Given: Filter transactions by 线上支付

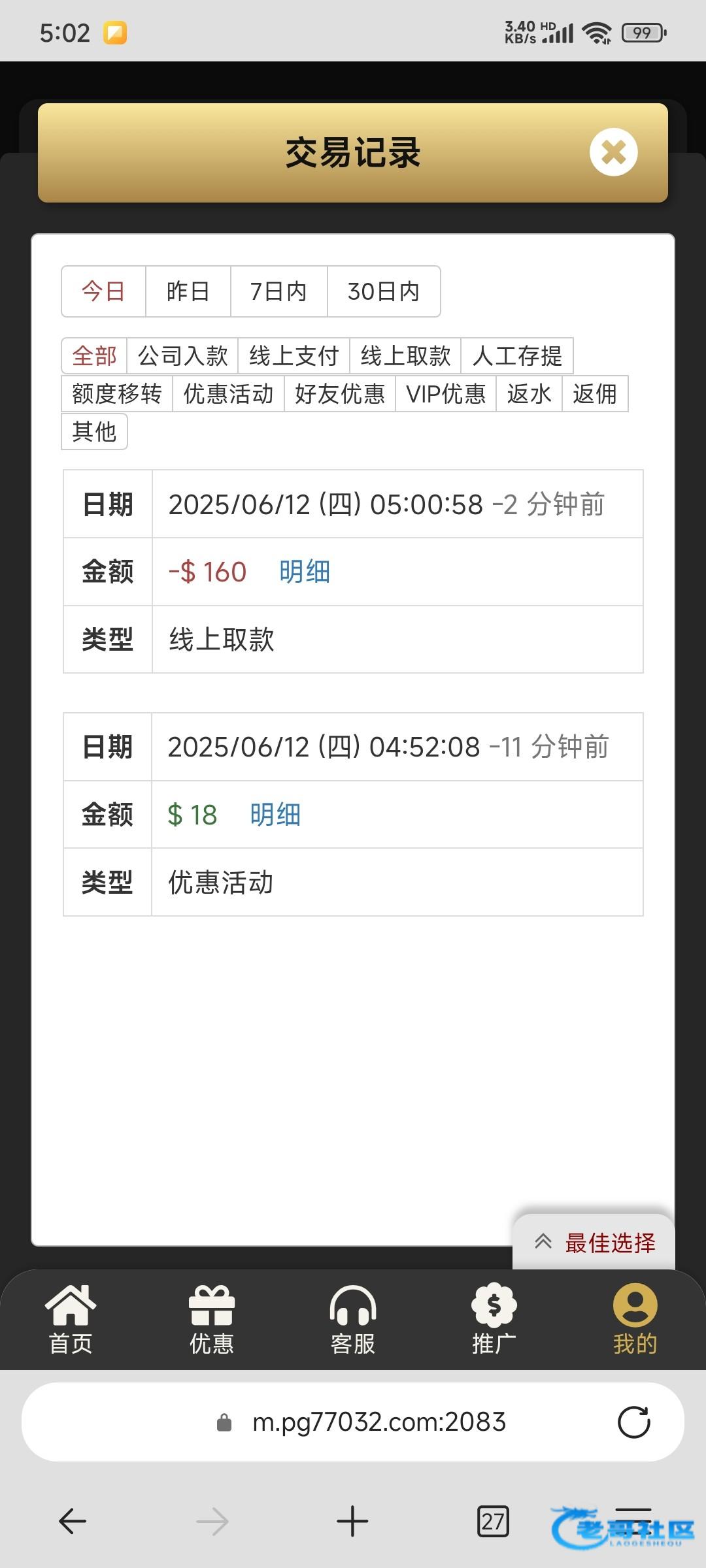Looking at the screenshot, I should point(294,356).
